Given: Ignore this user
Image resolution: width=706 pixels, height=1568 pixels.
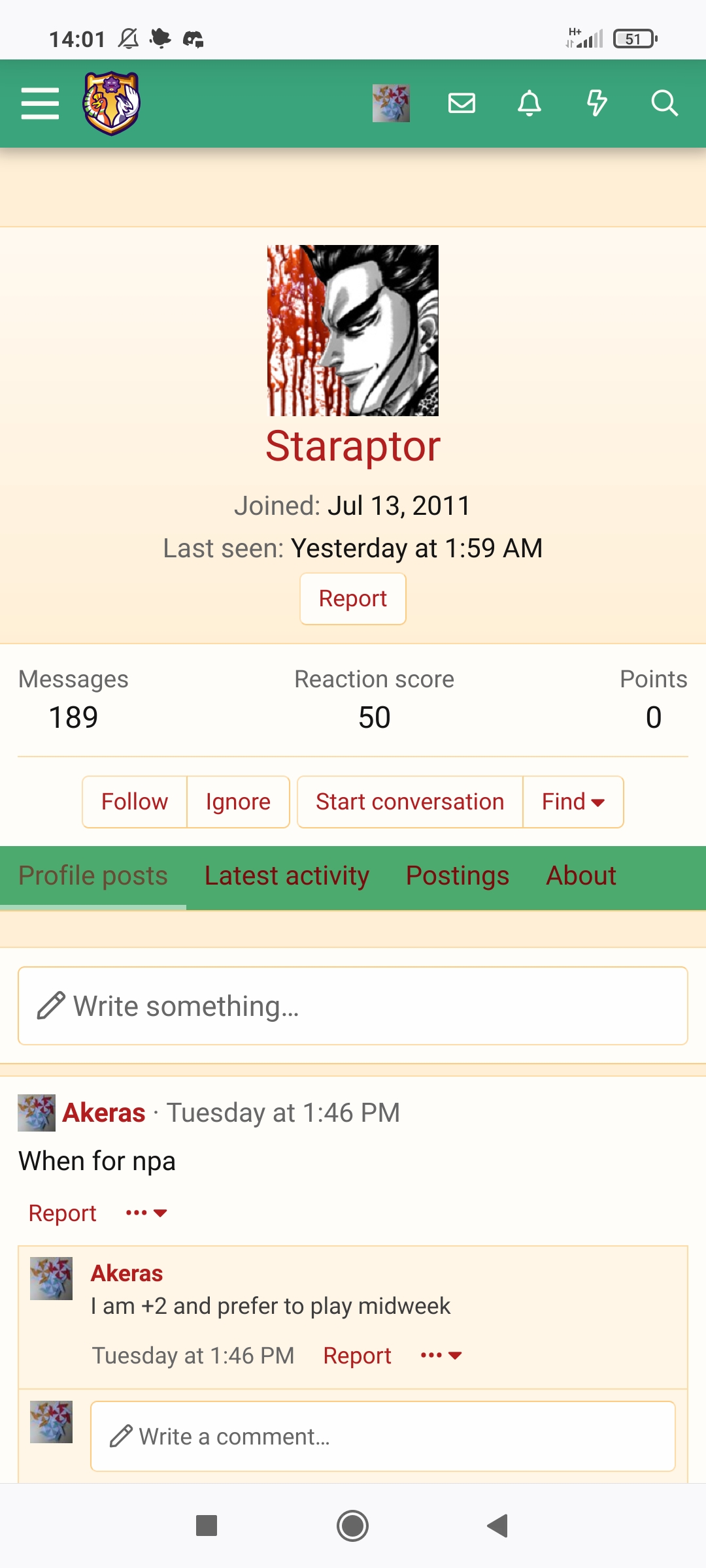Looking at the screenshot, I should (x=238, y=802).
